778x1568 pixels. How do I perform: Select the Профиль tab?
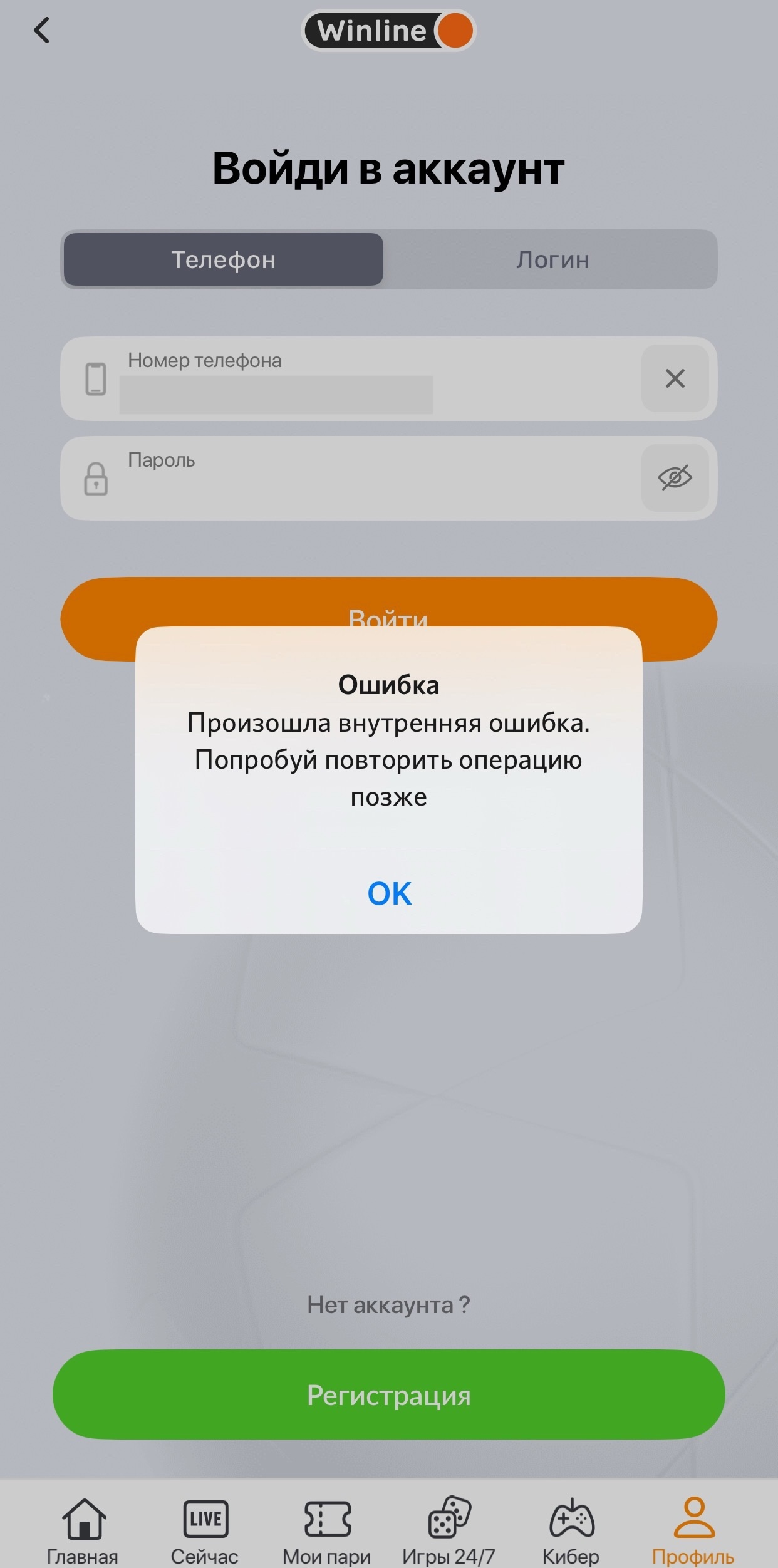pos(693,1530)
